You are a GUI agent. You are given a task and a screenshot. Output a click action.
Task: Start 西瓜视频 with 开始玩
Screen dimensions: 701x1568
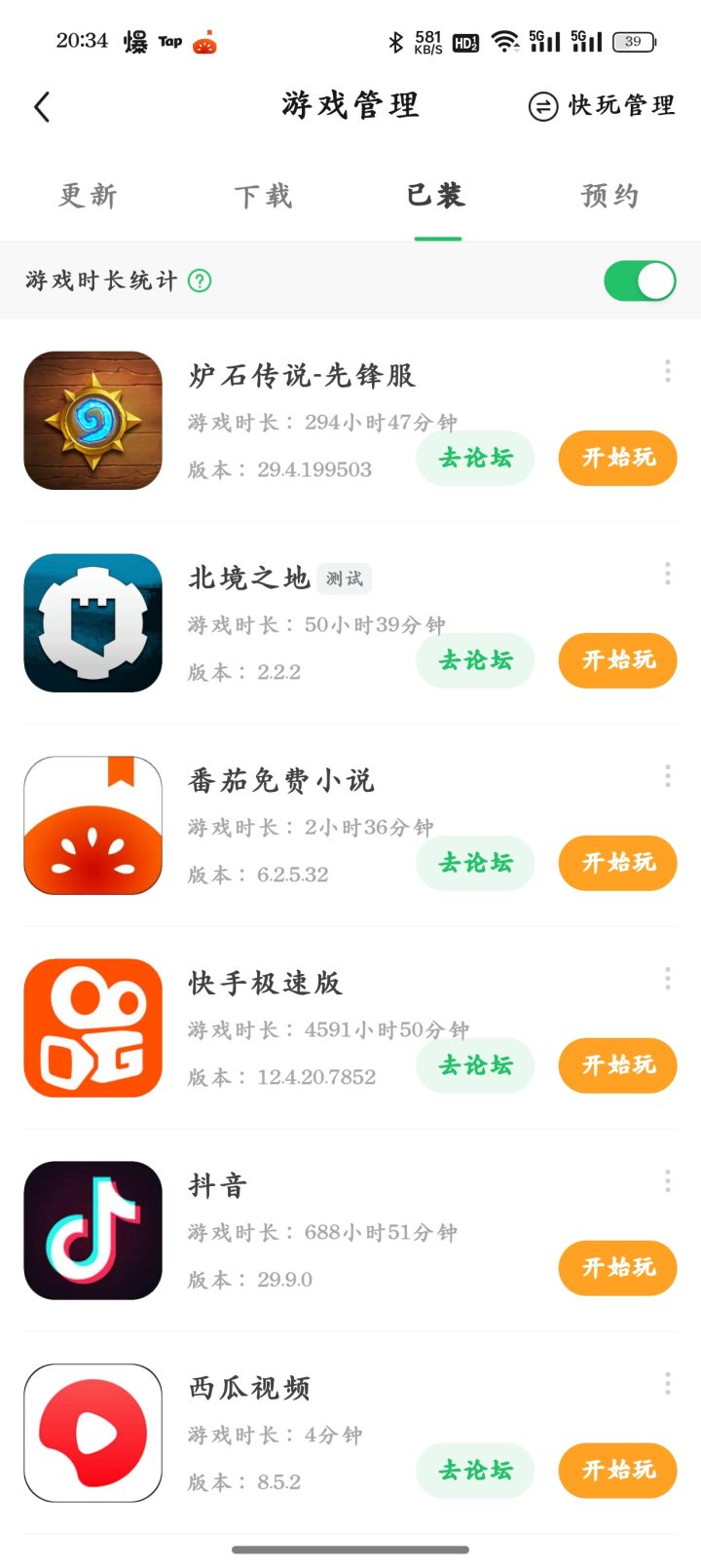(617, 1471)
